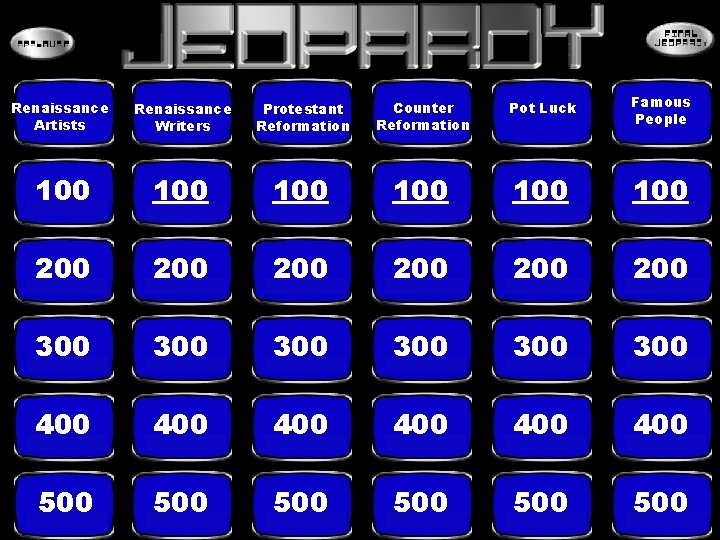Select Counter Reformation for 500
This screenshot has height=540, width=720.
point(422,504)
